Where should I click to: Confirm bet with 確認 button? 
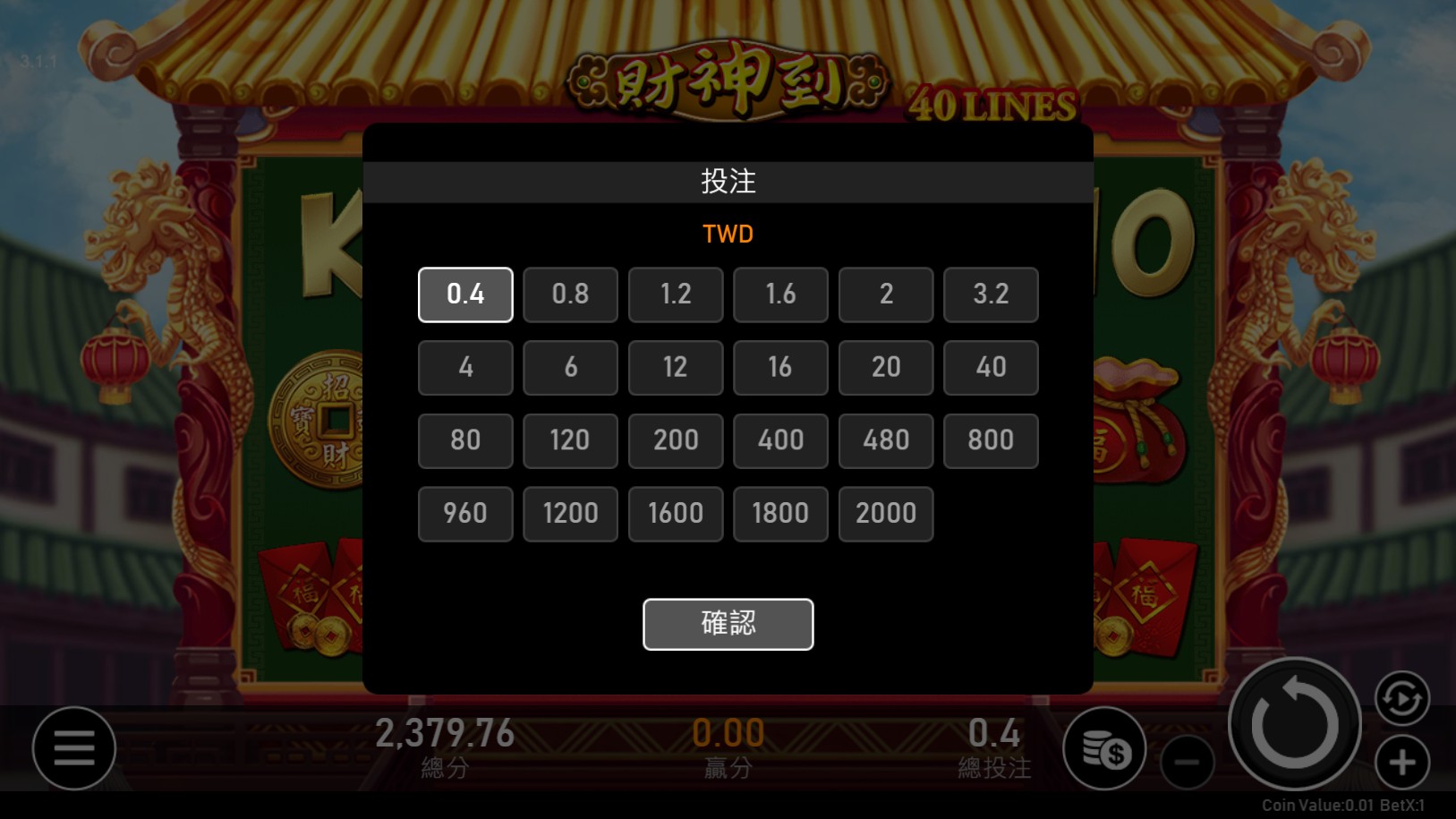pos(728,624)
